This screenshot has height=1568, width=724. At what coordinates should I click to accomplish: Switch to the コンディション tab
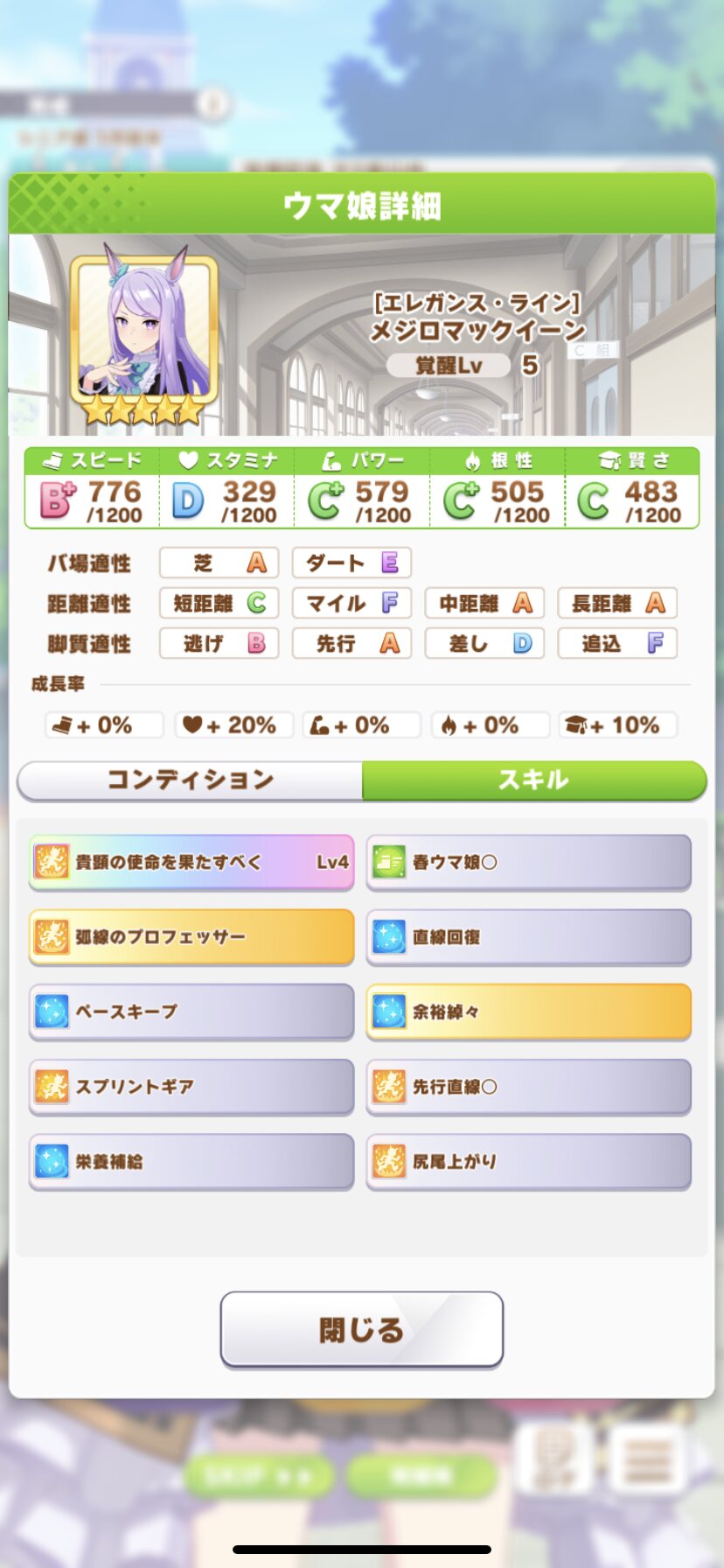click(x=190, y=780)
